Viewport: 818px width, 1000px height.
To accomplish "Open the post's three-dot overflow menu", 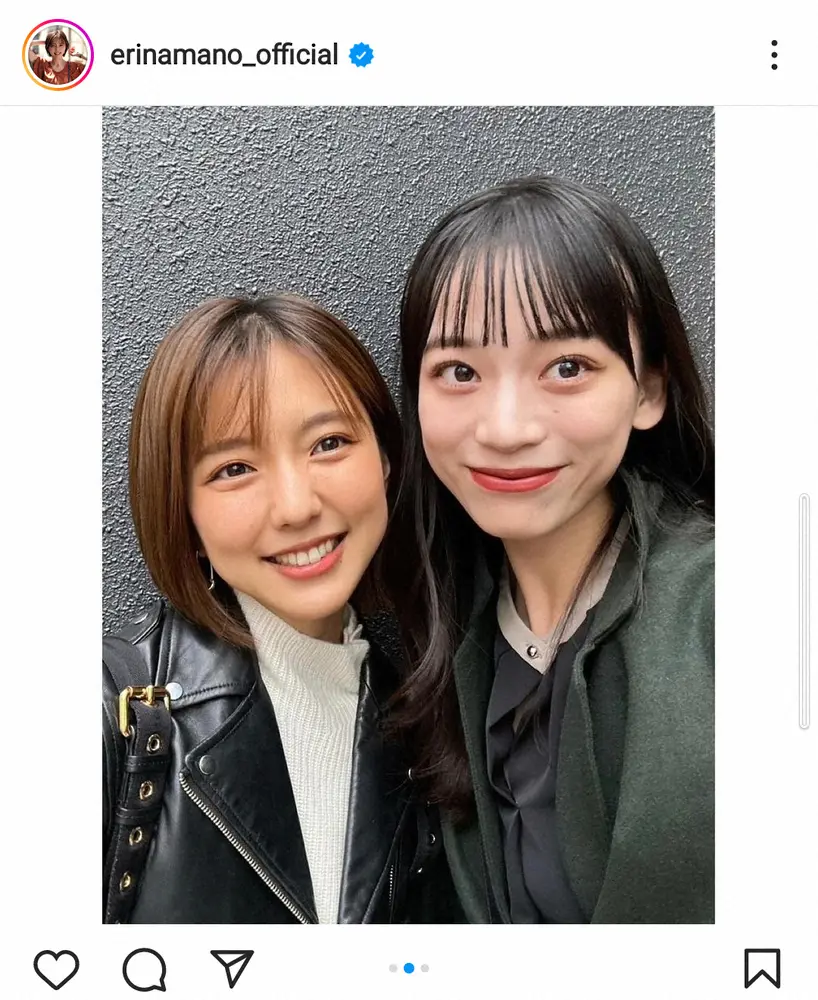I will tap(774, 55).
